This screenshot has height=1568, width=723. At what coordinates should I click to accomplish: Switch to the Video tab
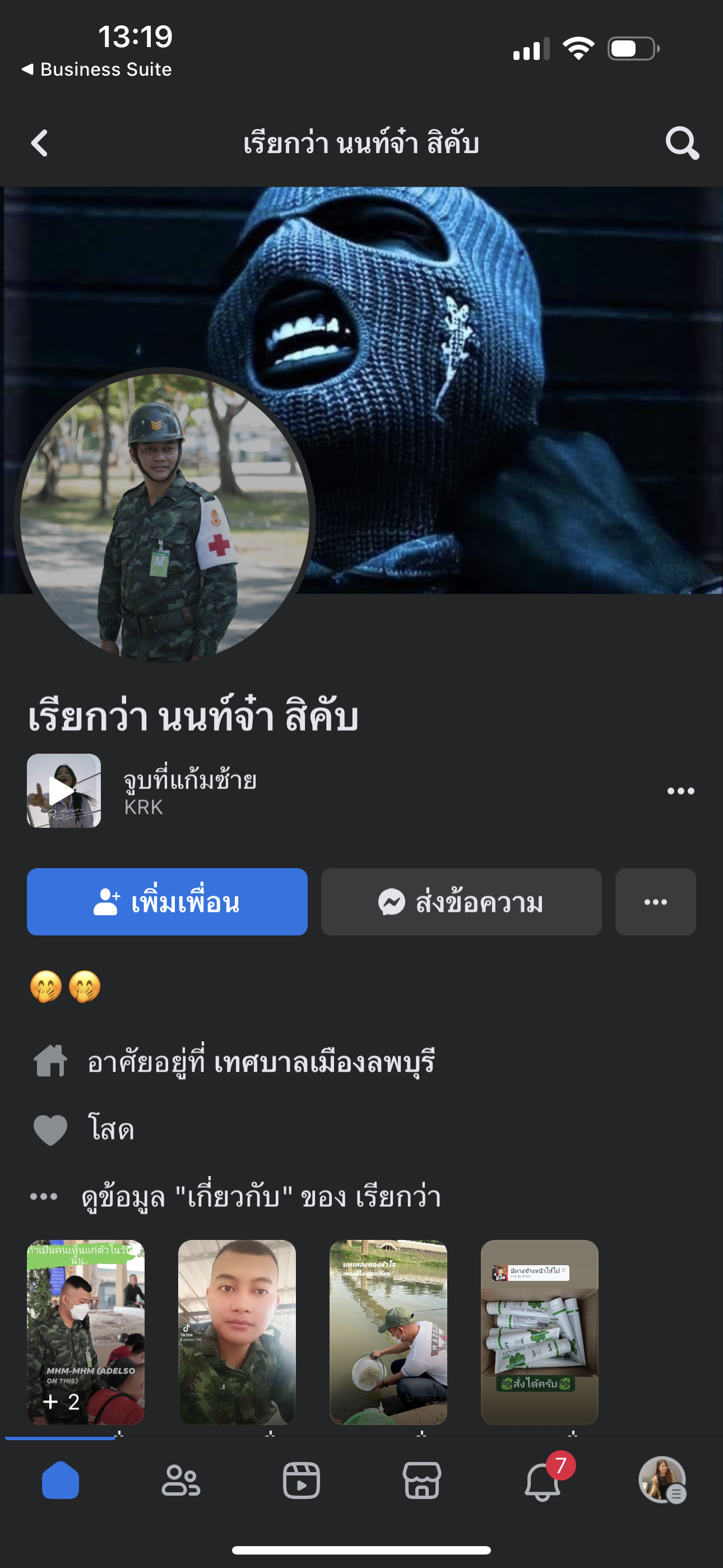(x=302, y=1480)
